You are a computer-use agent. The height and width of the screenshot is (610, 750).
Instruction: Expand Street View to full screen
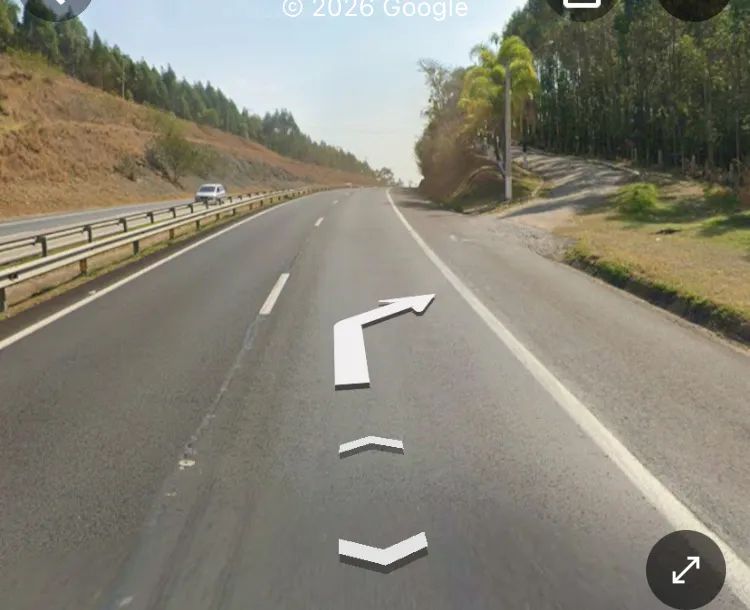point(685,570)
